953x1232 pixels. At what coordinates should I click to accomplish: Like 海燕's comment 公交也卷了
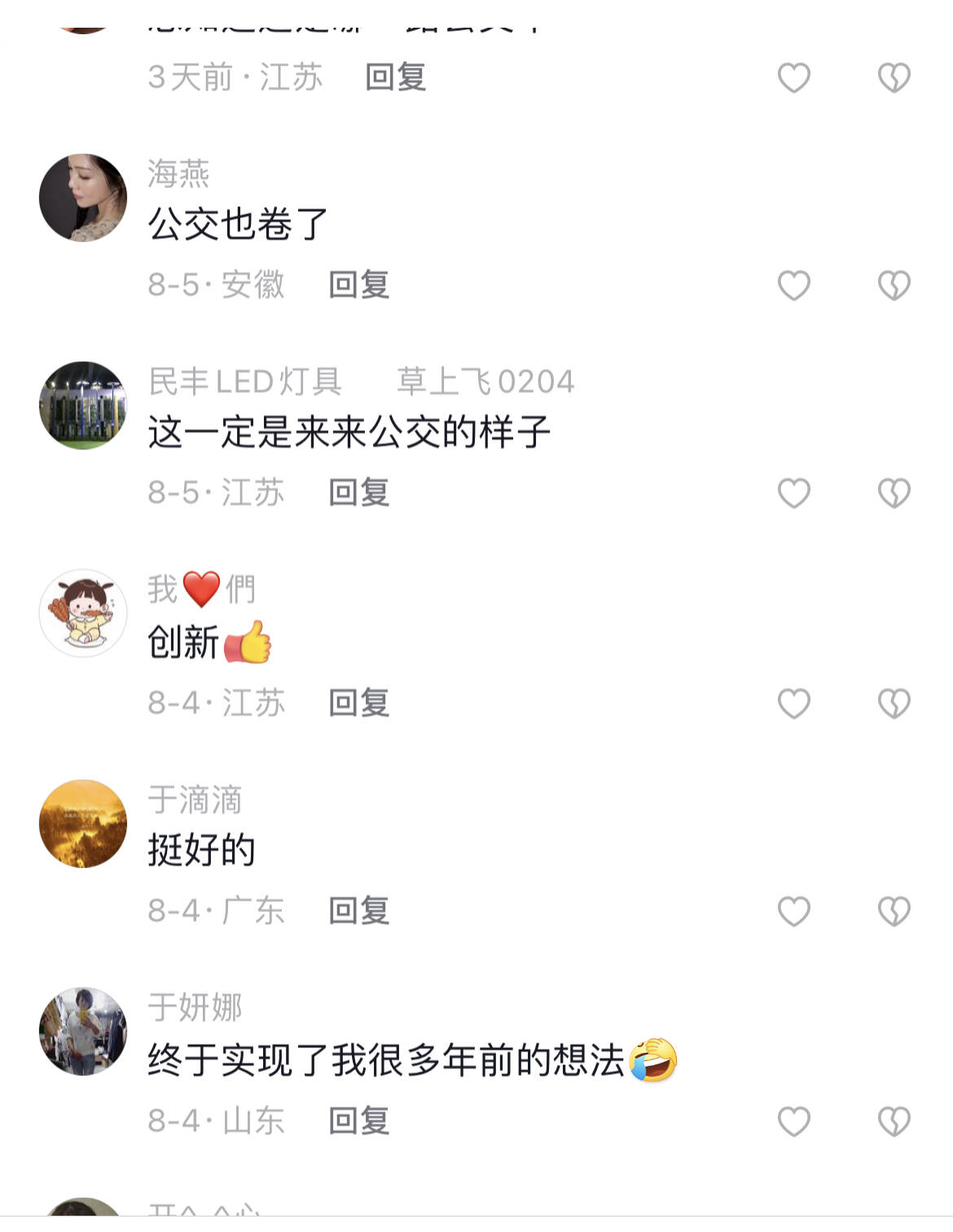[x=793, y=285]
